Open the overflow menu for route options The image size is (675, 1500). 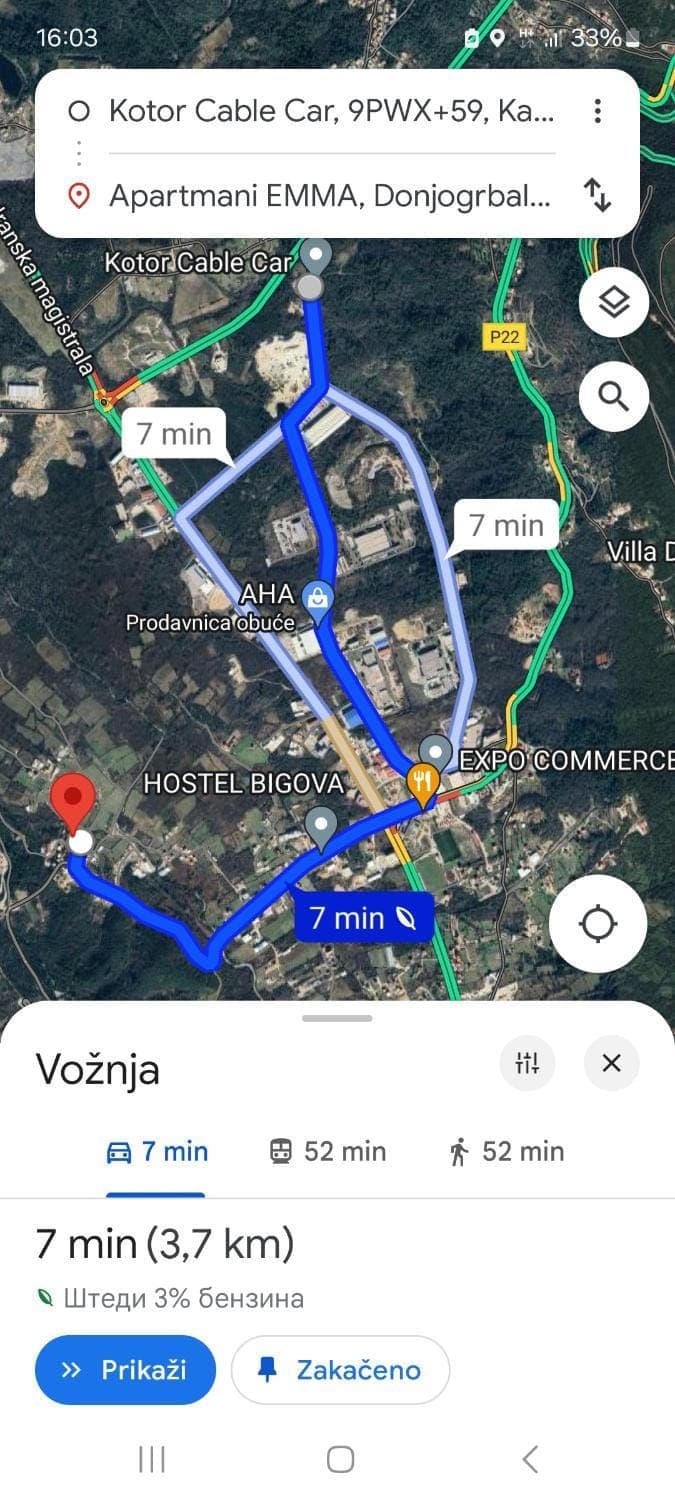coord(597,111)
